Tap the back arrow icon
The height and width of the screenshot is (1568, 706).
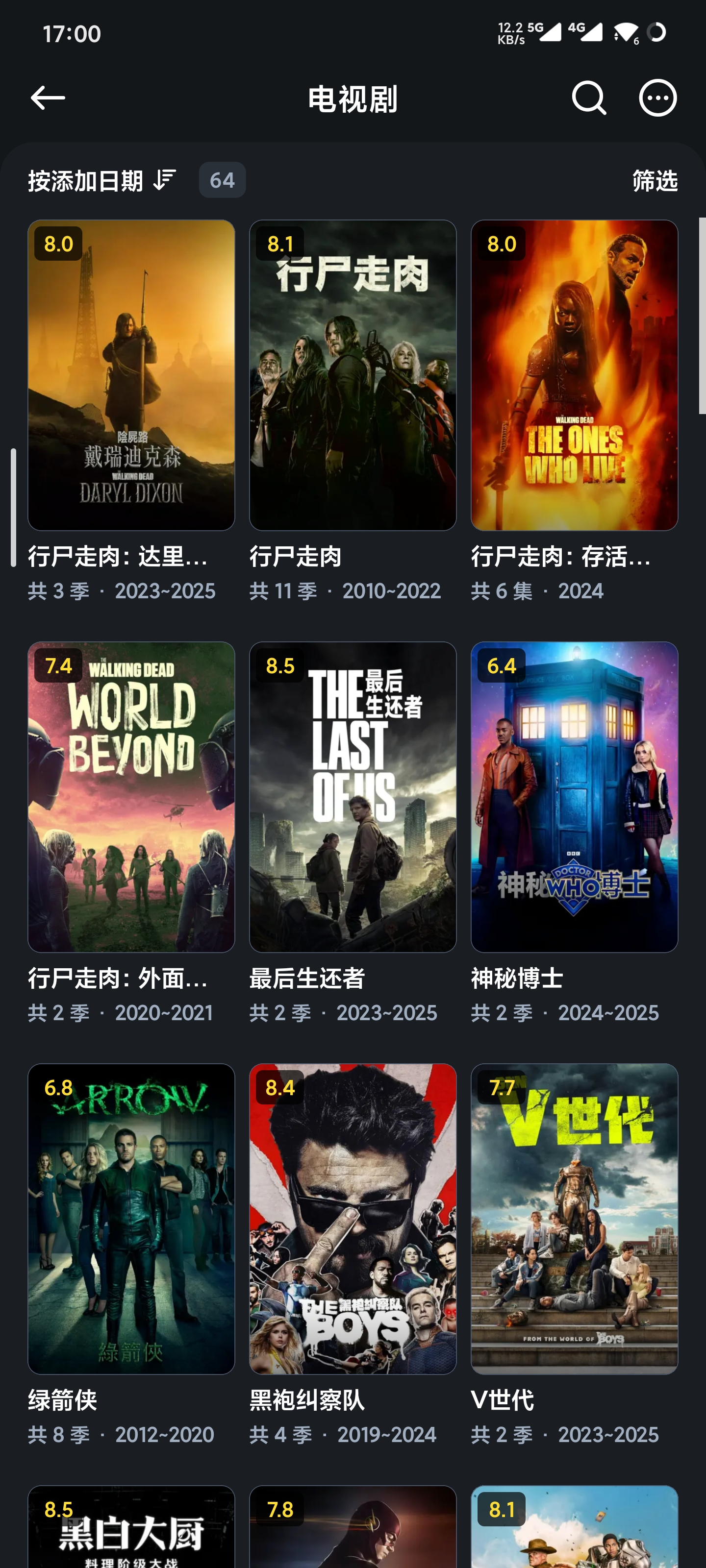(47, 98)
